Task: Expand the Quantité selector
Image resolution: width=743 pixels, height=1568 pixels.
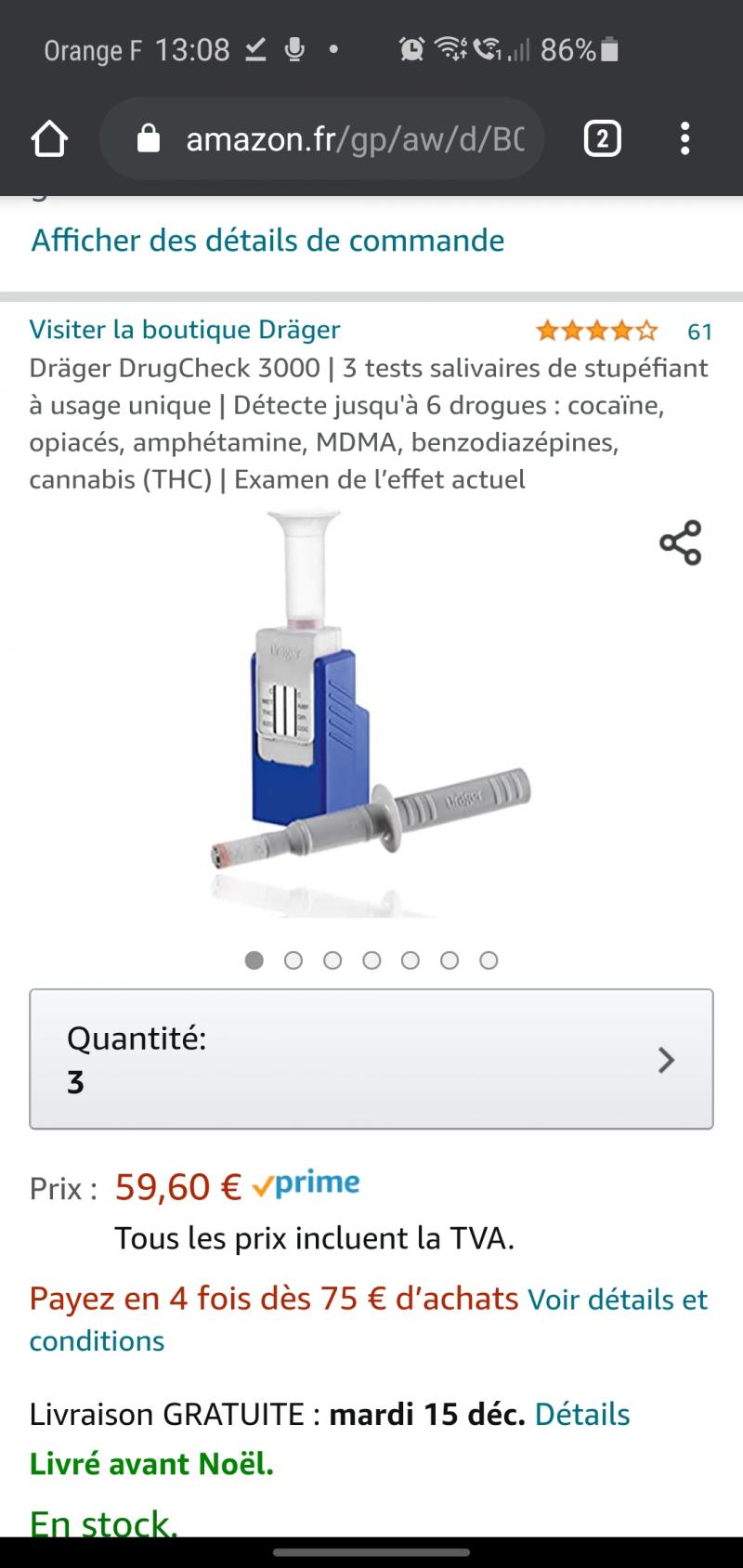Action: click(x=371, y=1059)
